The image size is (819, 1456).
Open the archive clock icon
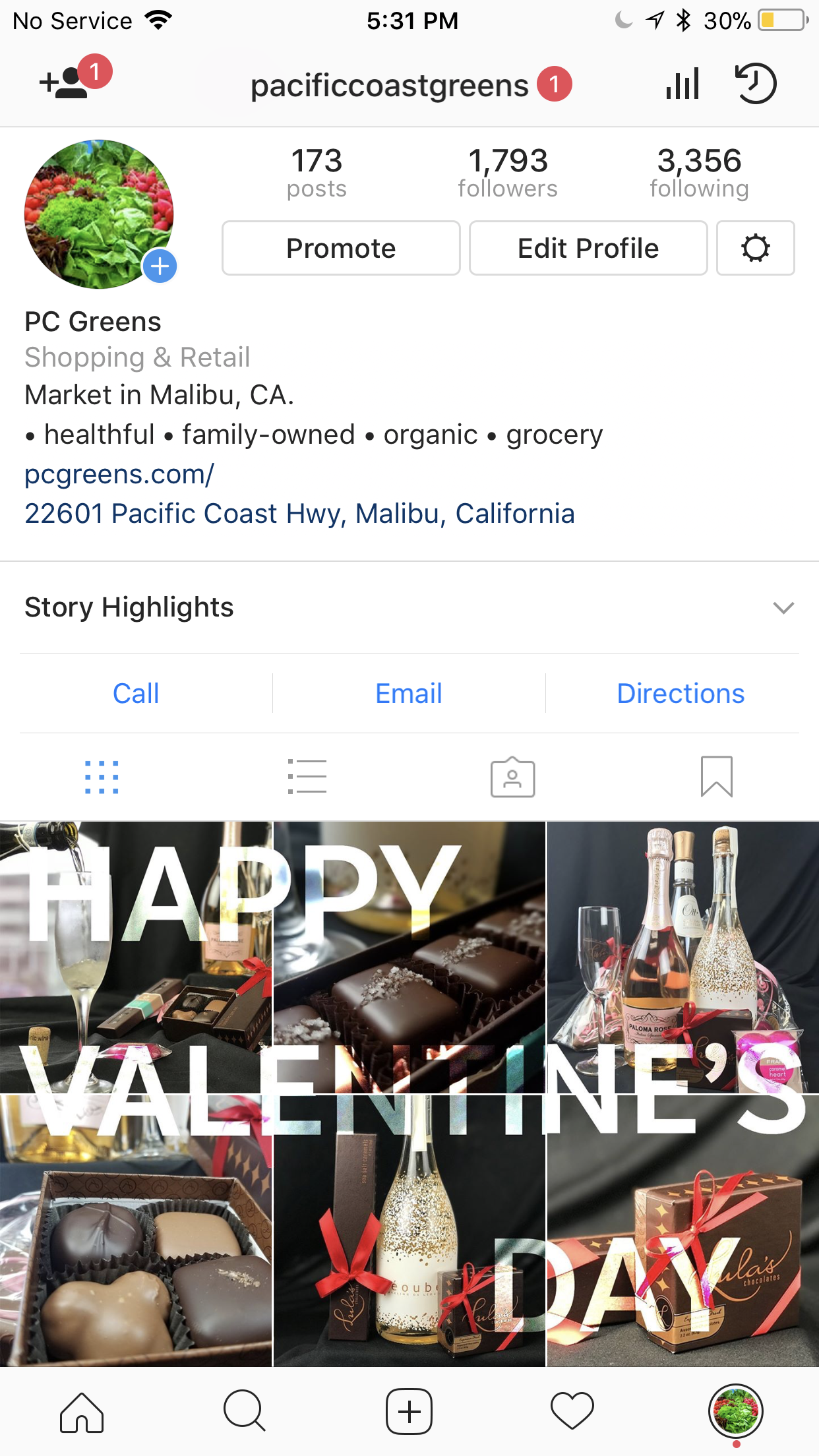pyautogui.click(x=756, y=84)
